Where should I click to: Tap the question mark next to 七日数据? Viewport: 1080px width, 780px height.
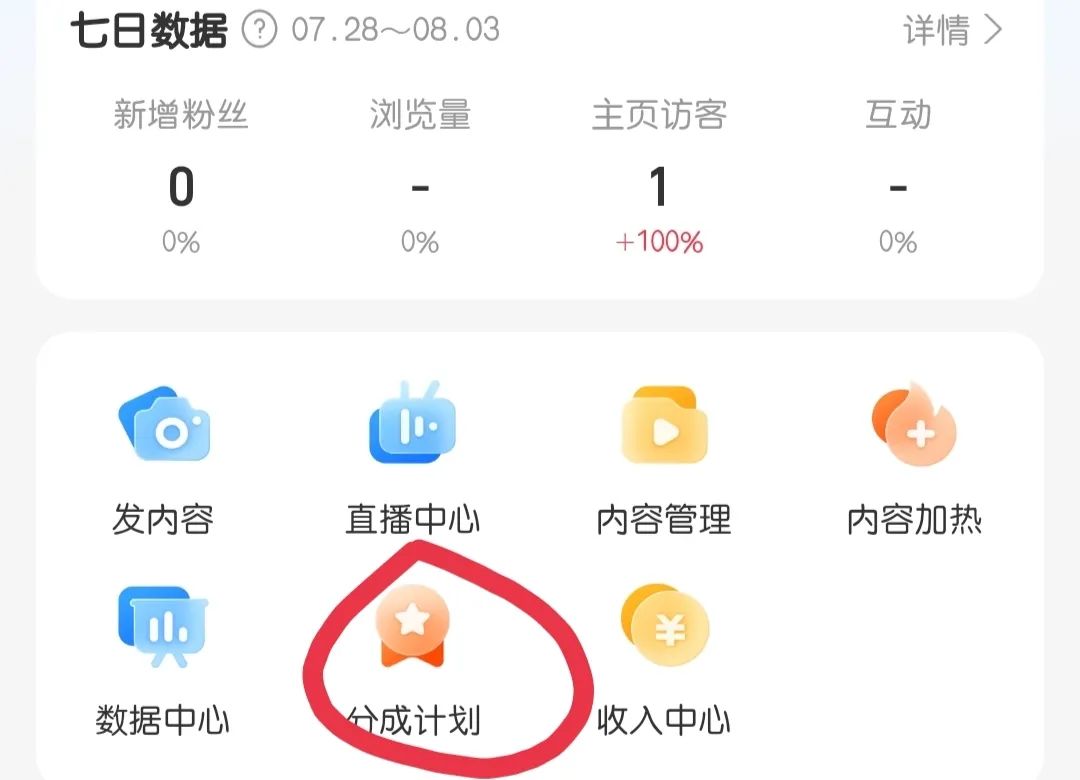(x=259, y=30)
